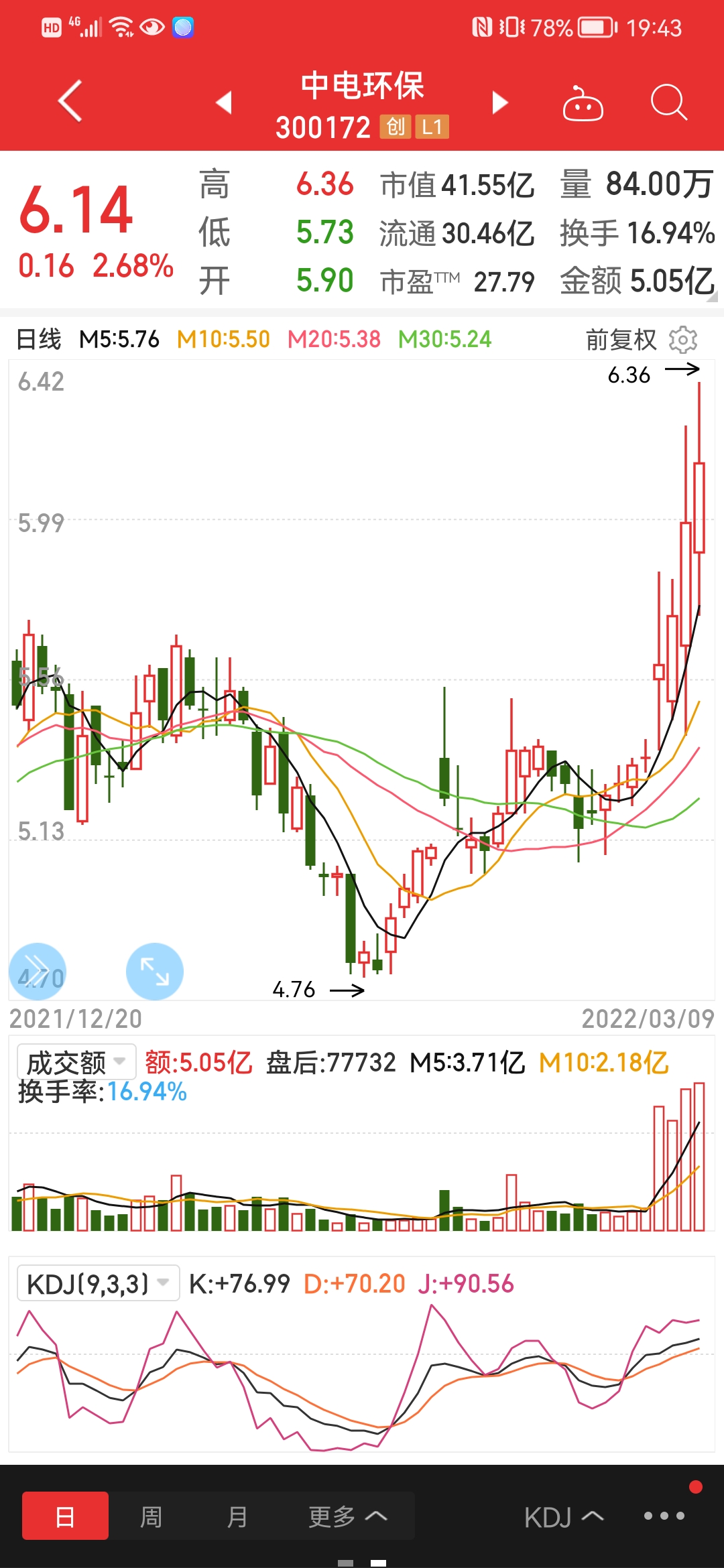Switch to the 周 weekly chart
724x1568 pixels.
pos(151,1516)
